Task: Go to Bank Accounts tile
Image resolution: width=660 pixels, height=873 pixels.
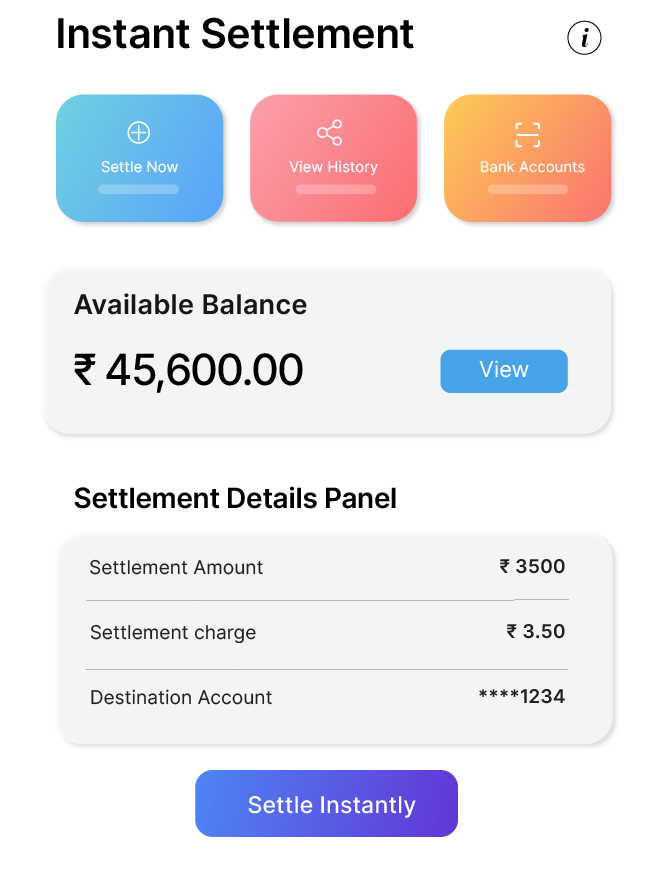Action: [x=527, y=158]
